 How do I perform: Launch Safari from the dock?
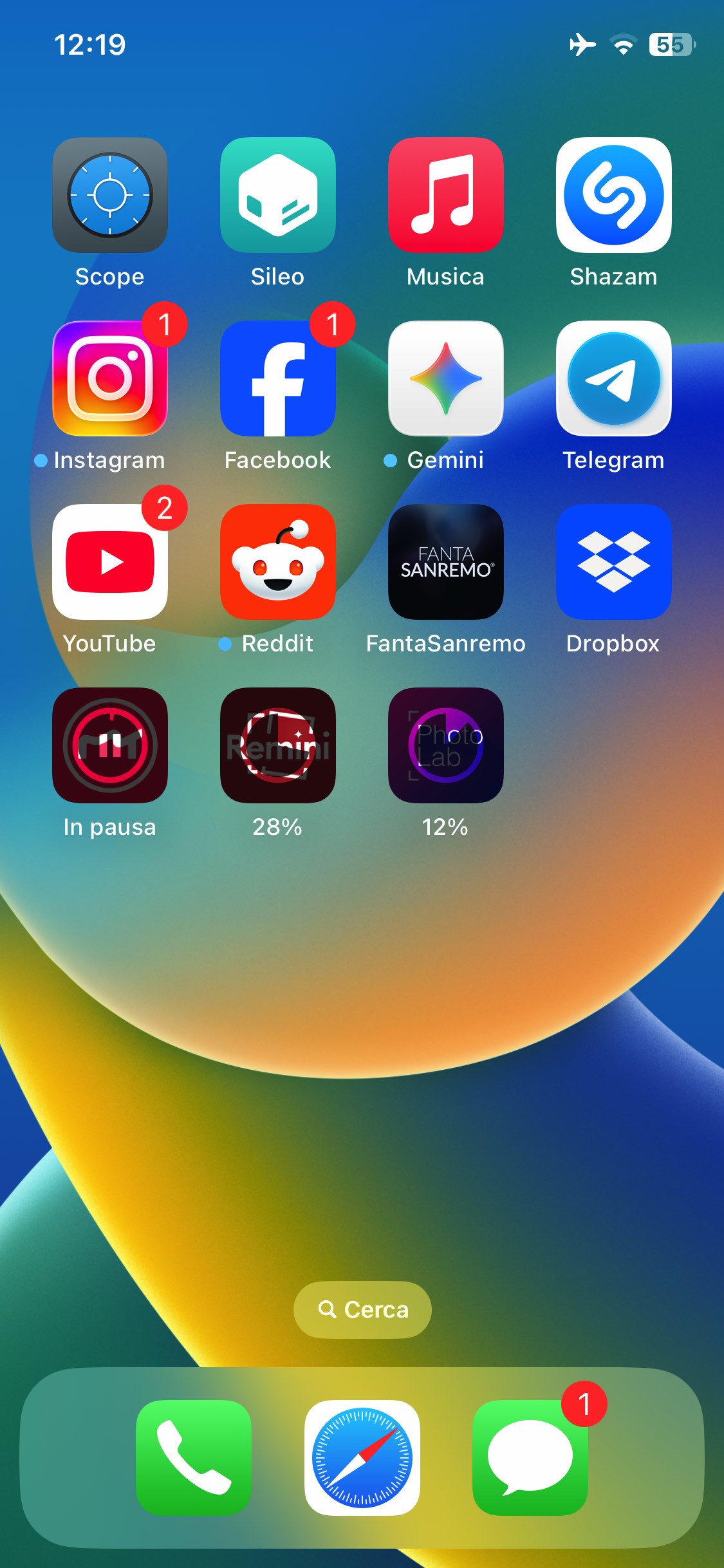tap(362, 1458)
